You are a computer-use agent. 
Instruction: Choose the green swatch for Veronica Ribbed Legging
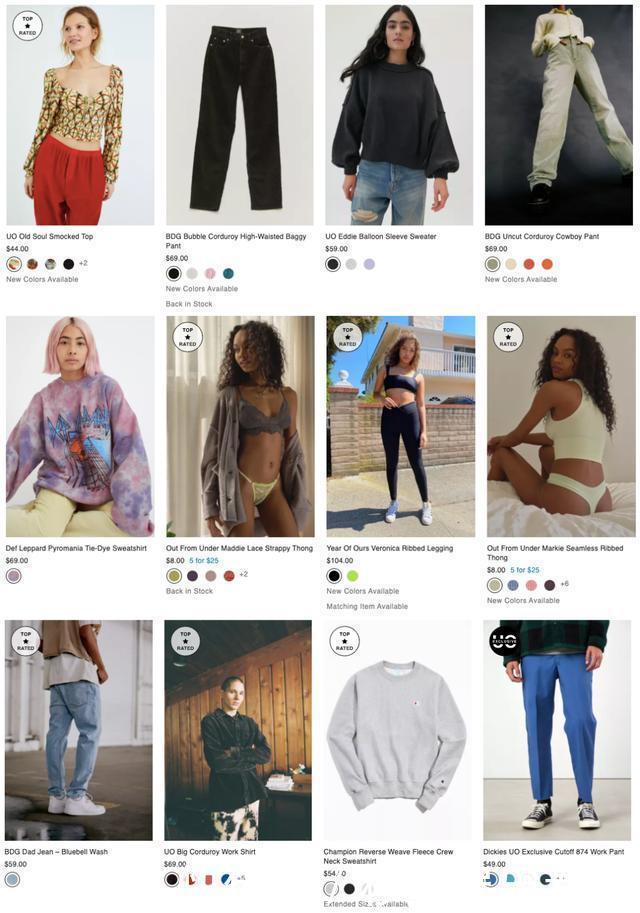(352, 576)
